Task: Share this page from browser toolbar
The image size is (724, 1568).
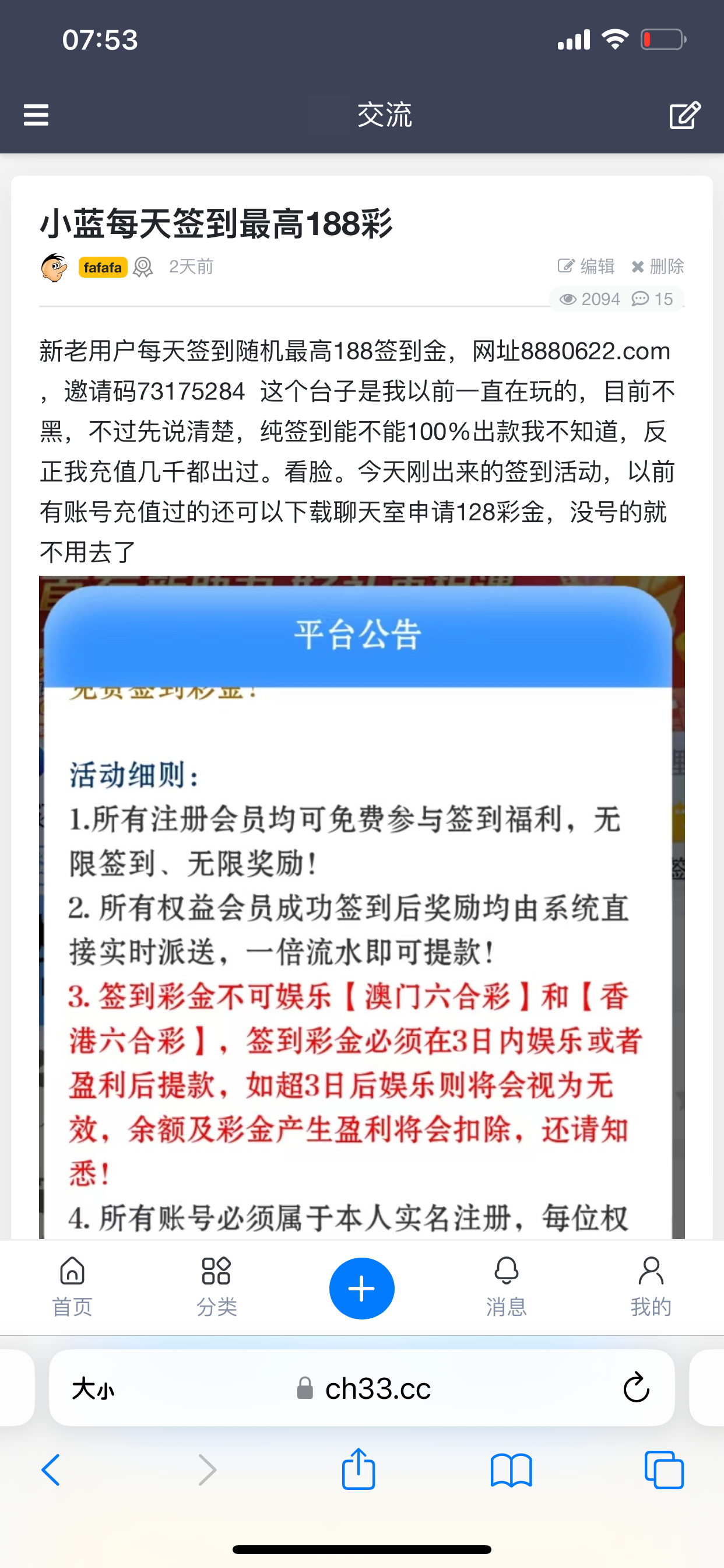Action: [x=359, y=1469]
